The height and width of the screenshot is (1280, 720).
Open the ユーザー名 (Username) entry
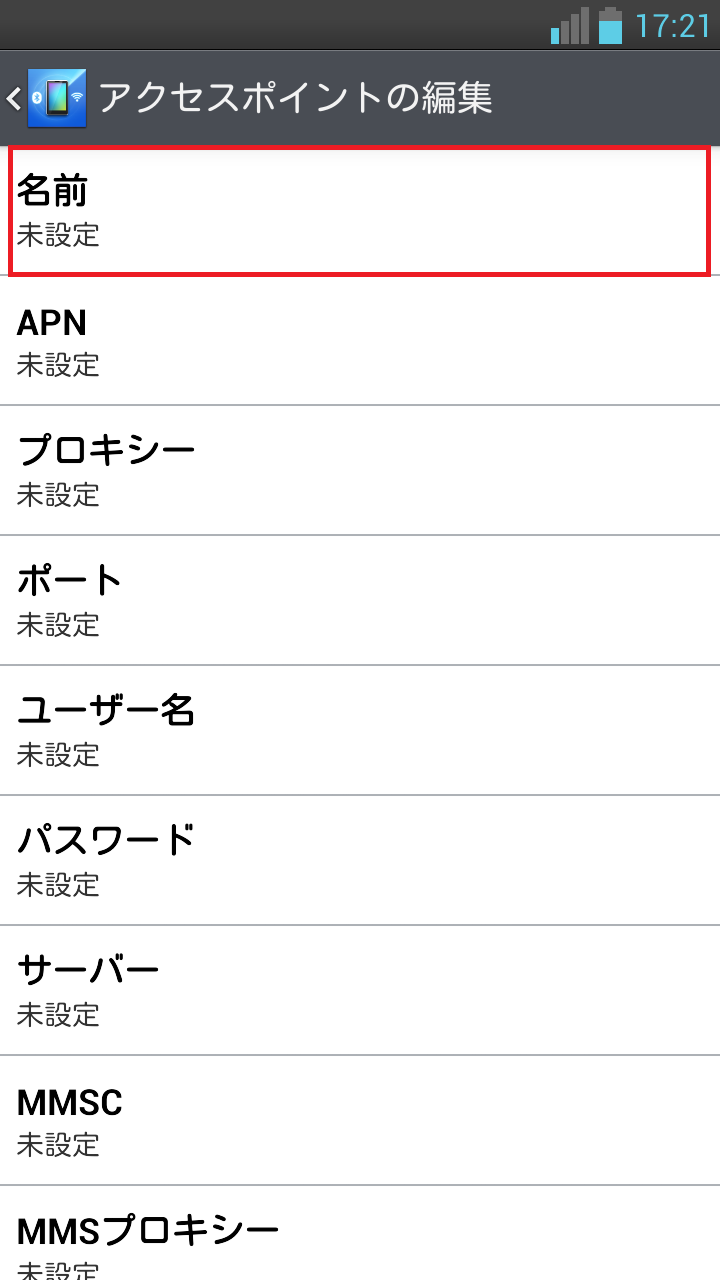click(x=360, y=730)
